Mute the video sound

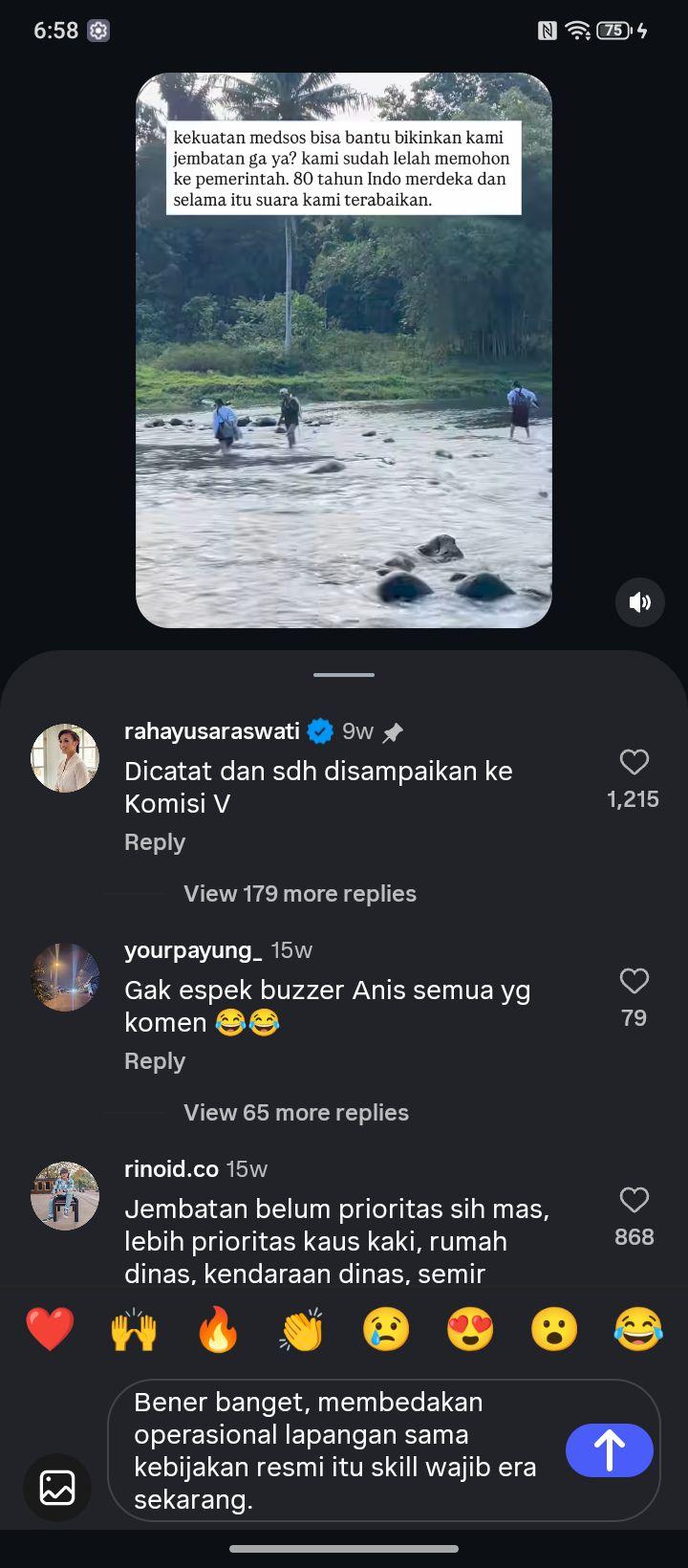639,602
